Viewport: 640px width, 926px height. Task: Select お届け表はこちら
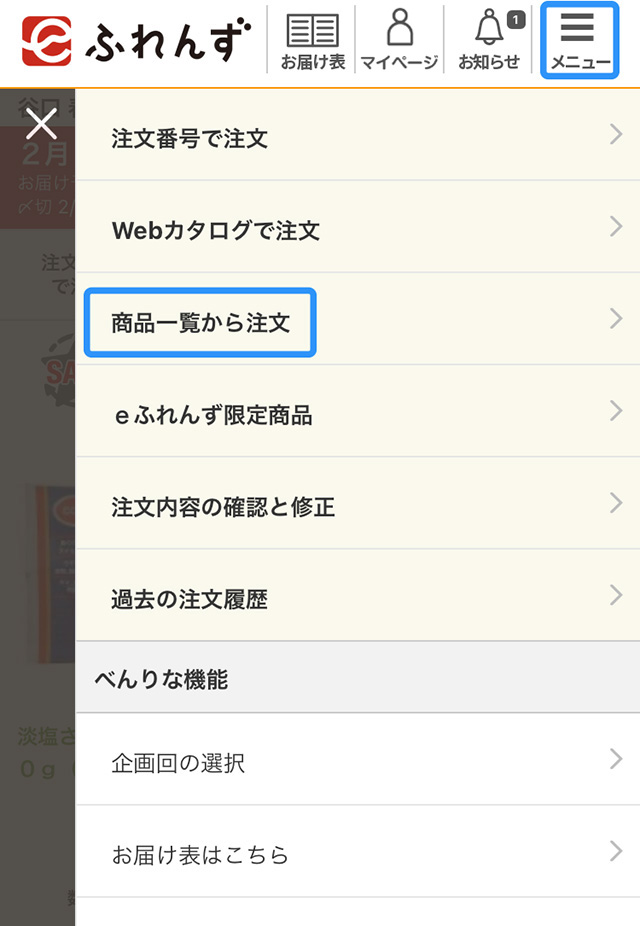(x=357, y=853)
